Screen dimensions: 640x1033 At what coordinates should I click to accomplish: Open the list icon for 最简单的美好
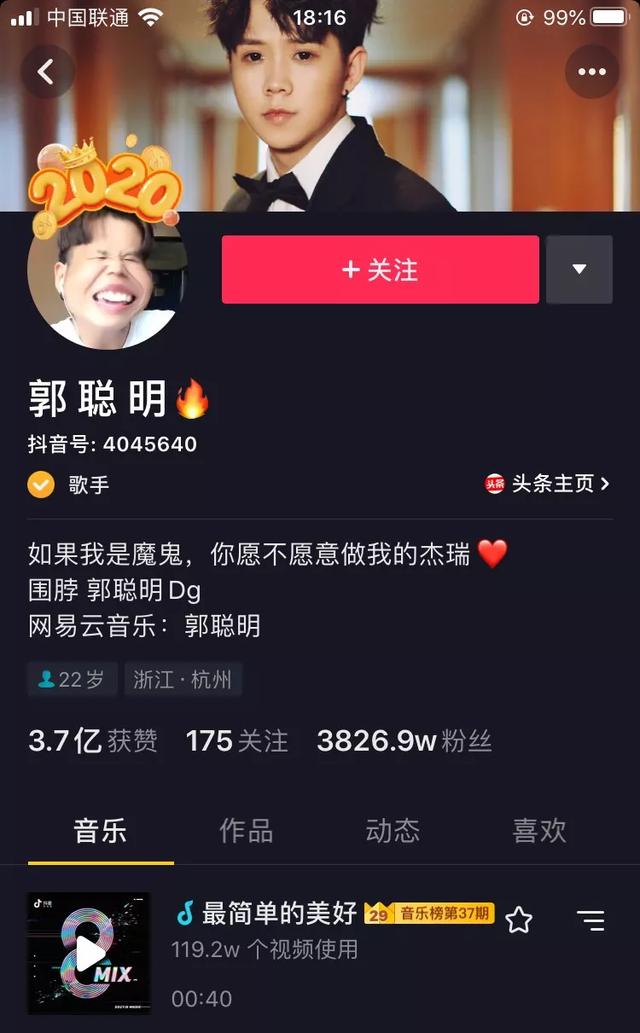[591, 920]
